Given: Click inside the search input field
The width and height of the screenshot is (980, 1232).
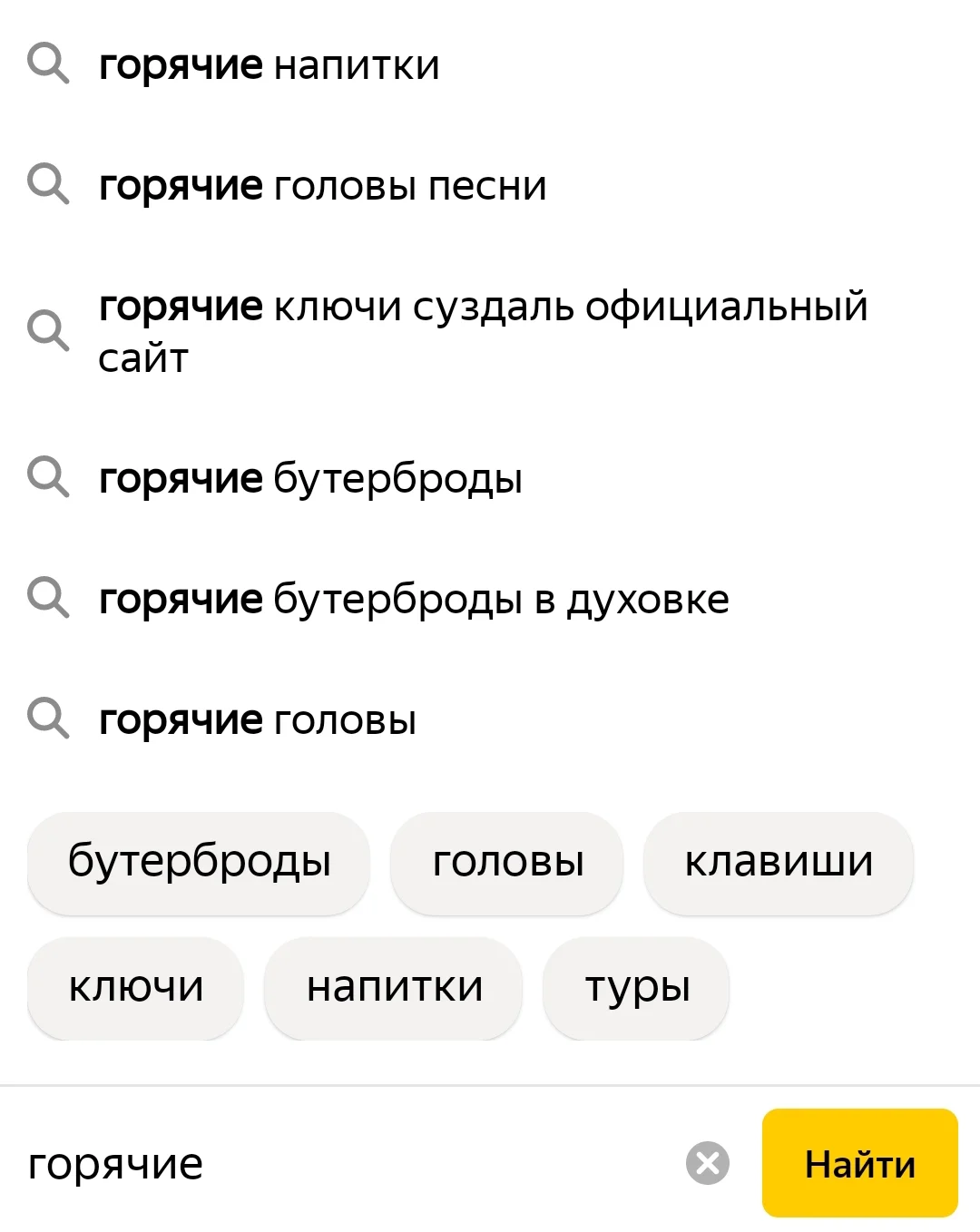Looking at the screenshot, I should click(272, 1162).
